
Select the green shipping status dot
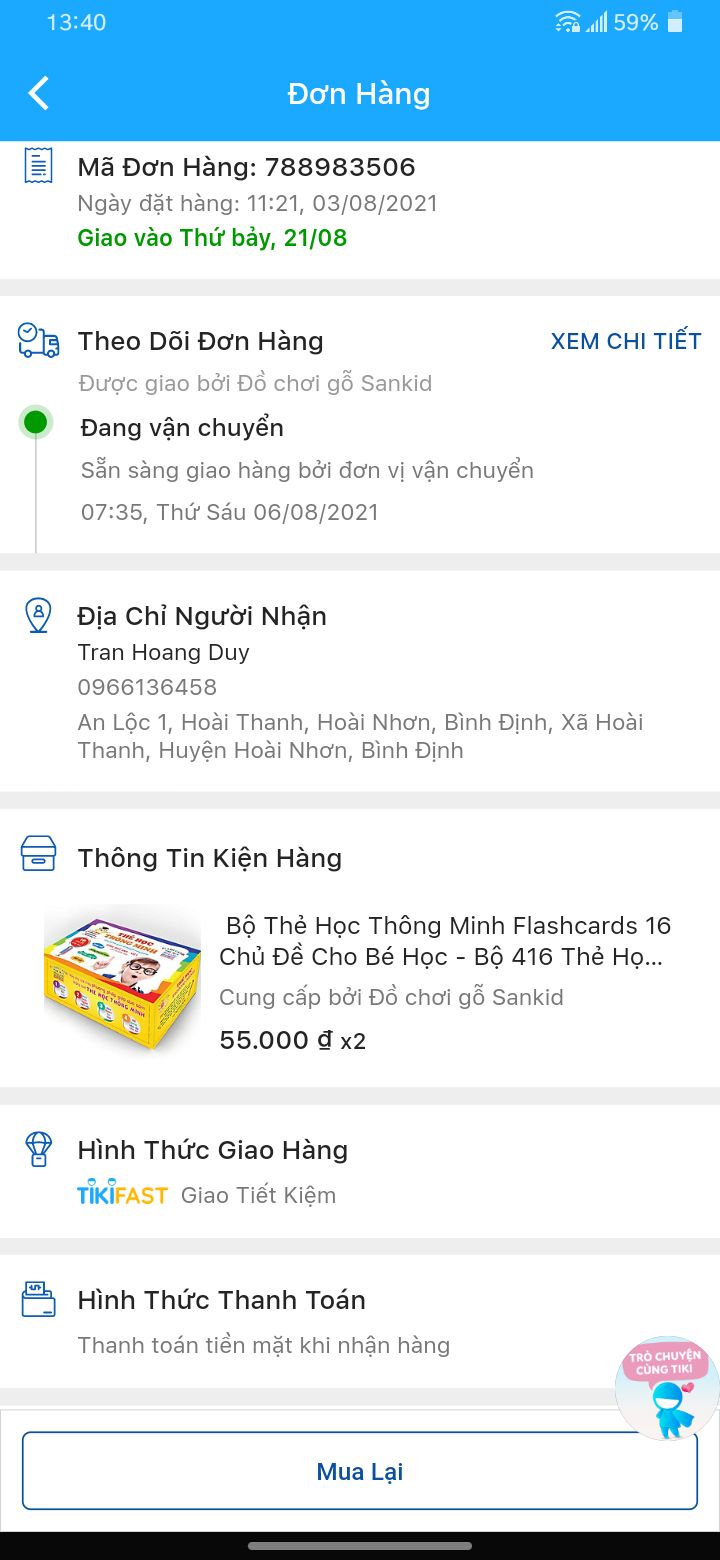[37, 423]
